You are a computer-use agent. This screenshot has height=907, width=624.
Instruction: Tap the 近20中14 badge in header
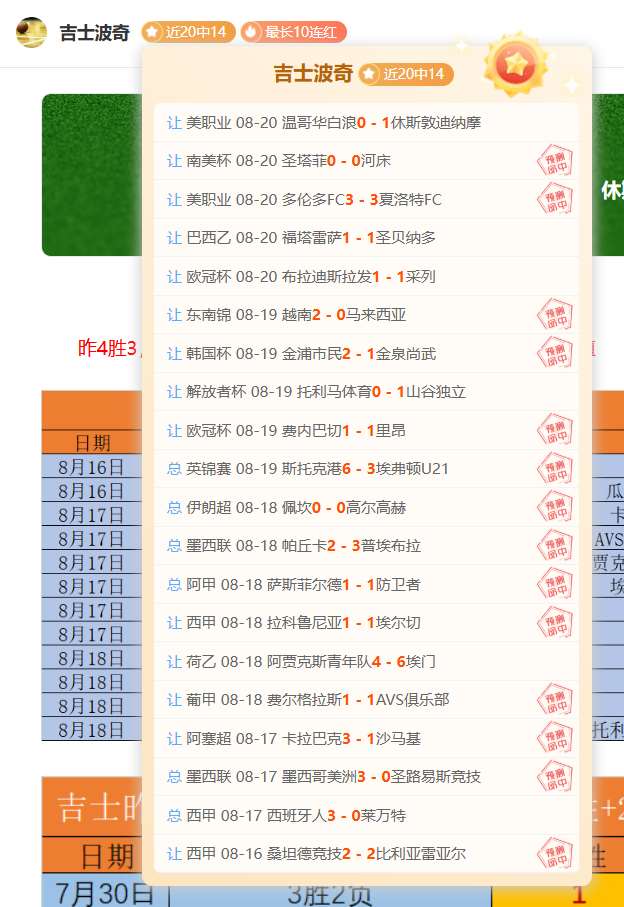189,32
